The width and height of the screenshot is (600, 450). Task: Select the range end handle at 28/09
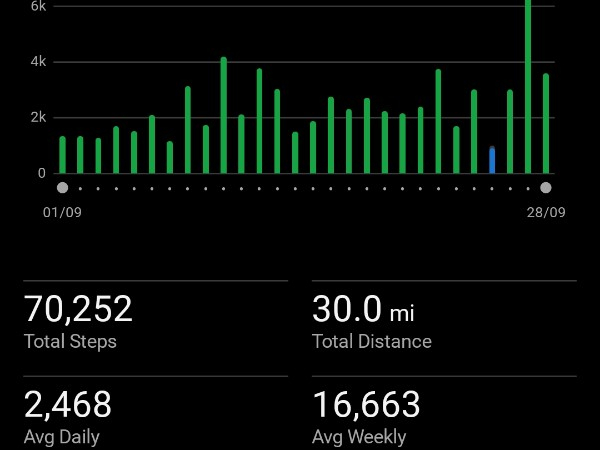pos(546,187)
